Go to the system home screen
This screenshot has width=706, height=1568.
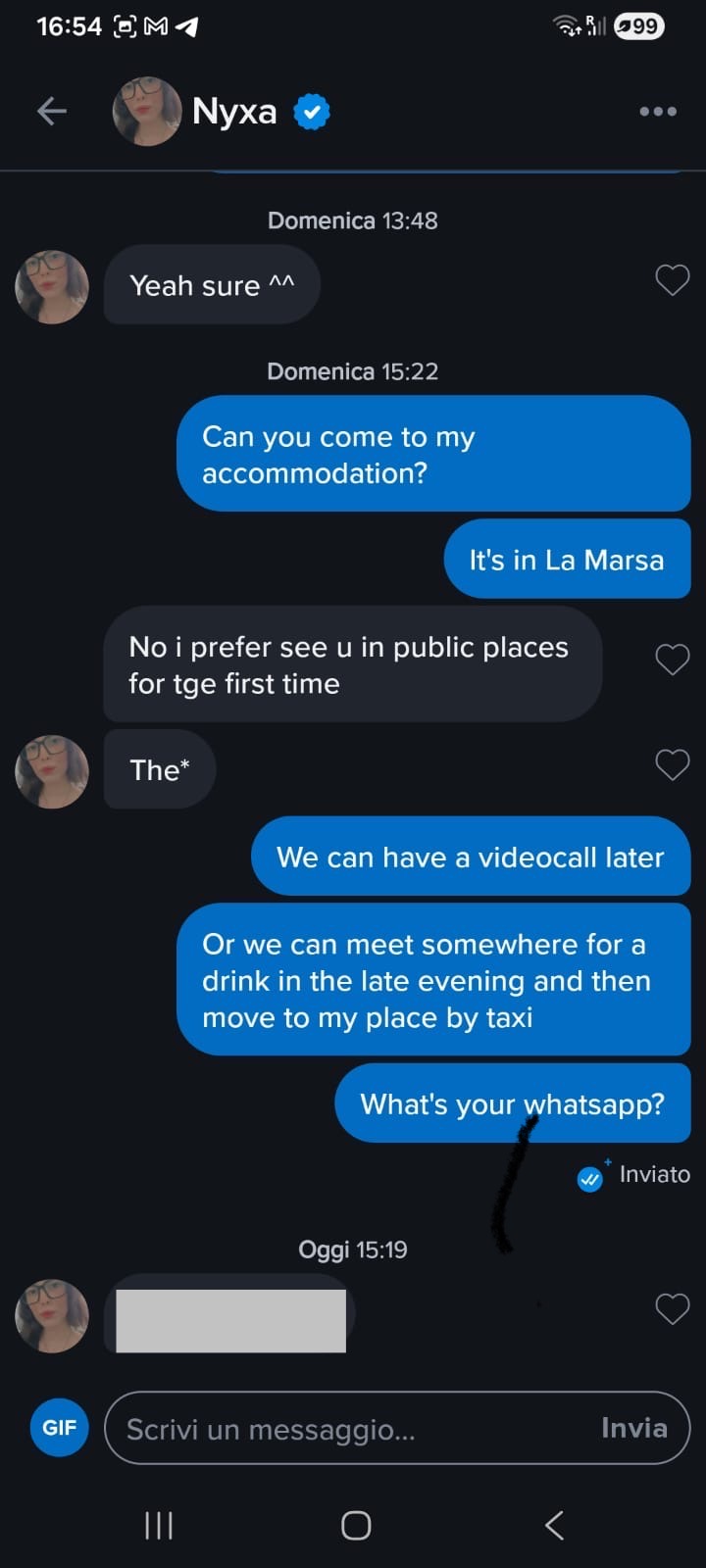point(355,1525)
